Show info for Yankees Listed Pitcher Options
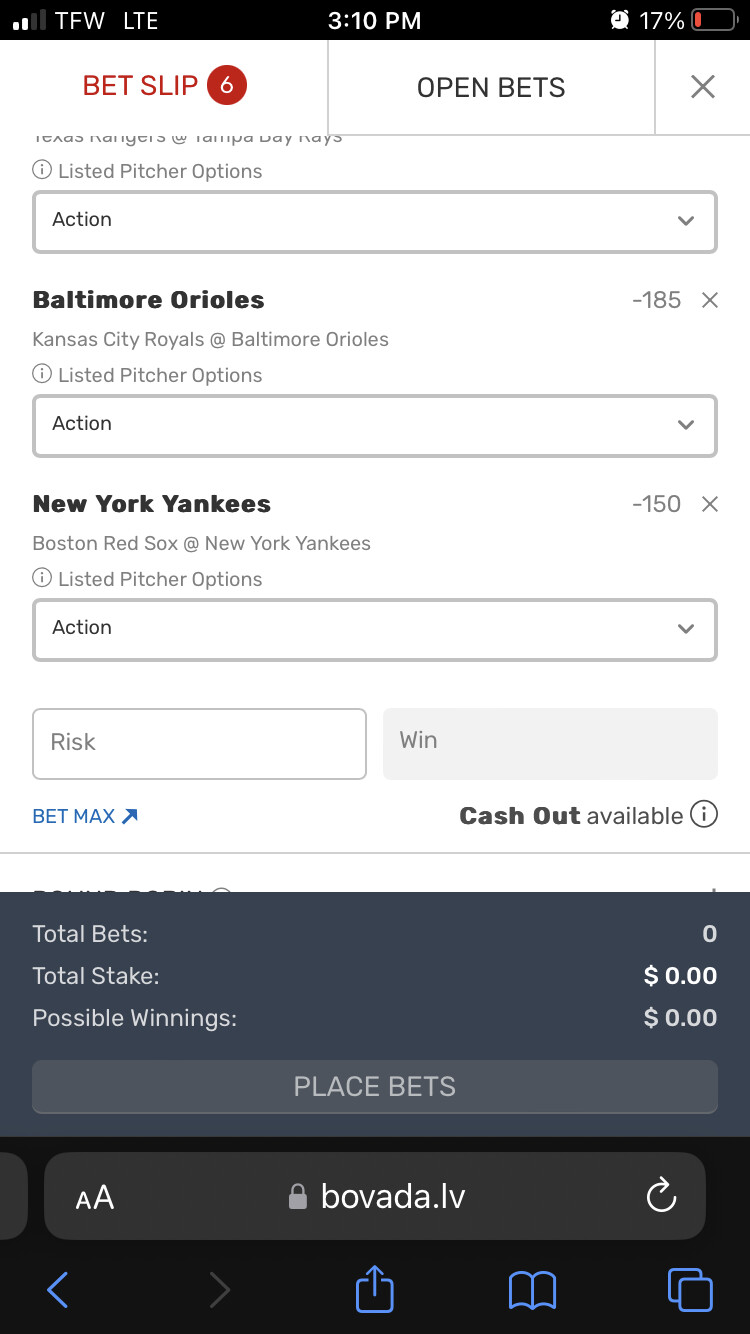This screenshot has width=750, height=1334. (42, 578)
